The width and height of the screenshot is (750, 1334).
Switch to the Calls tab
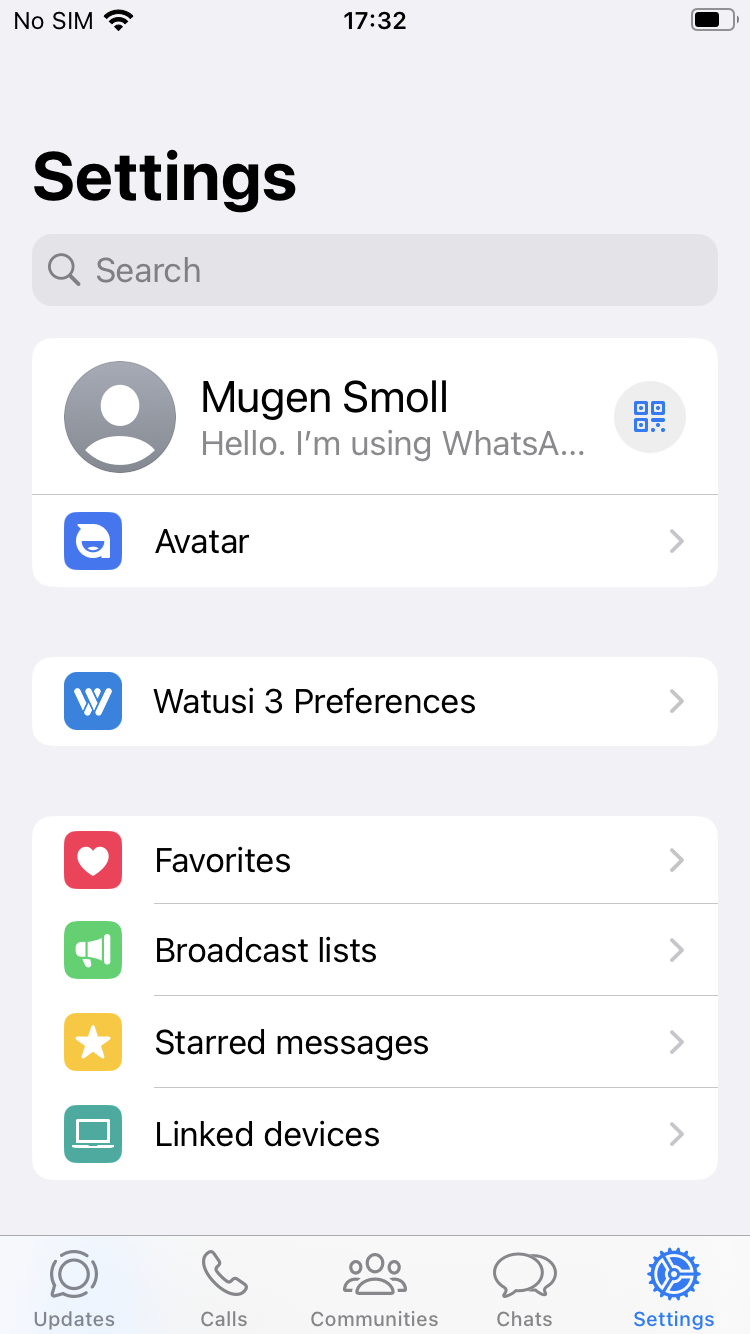(x=224, y=1288)
